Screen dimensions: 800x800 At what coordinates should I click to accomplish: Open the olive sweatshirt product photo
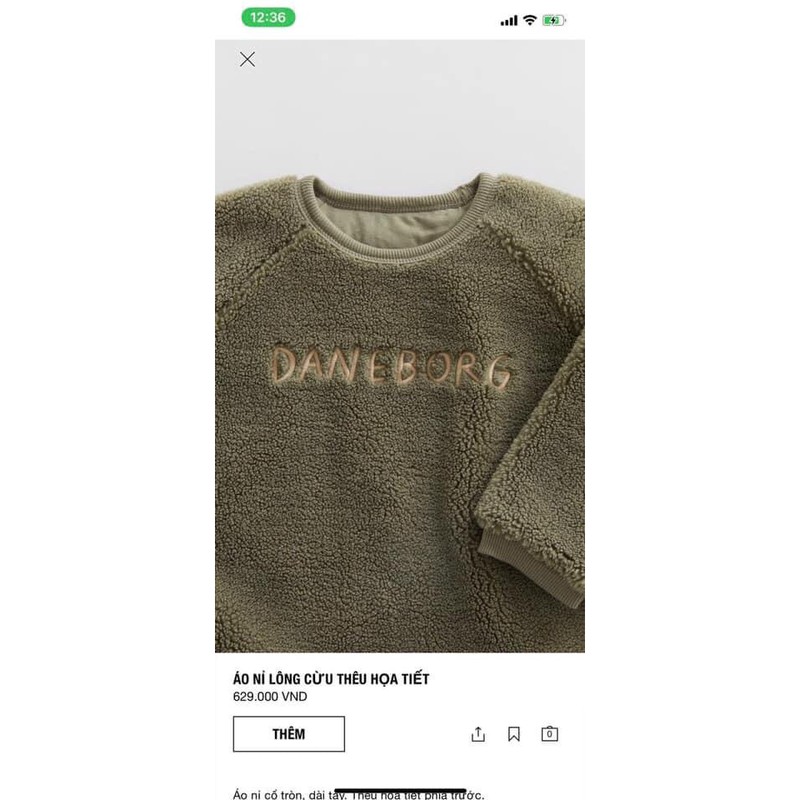[400, 400]
